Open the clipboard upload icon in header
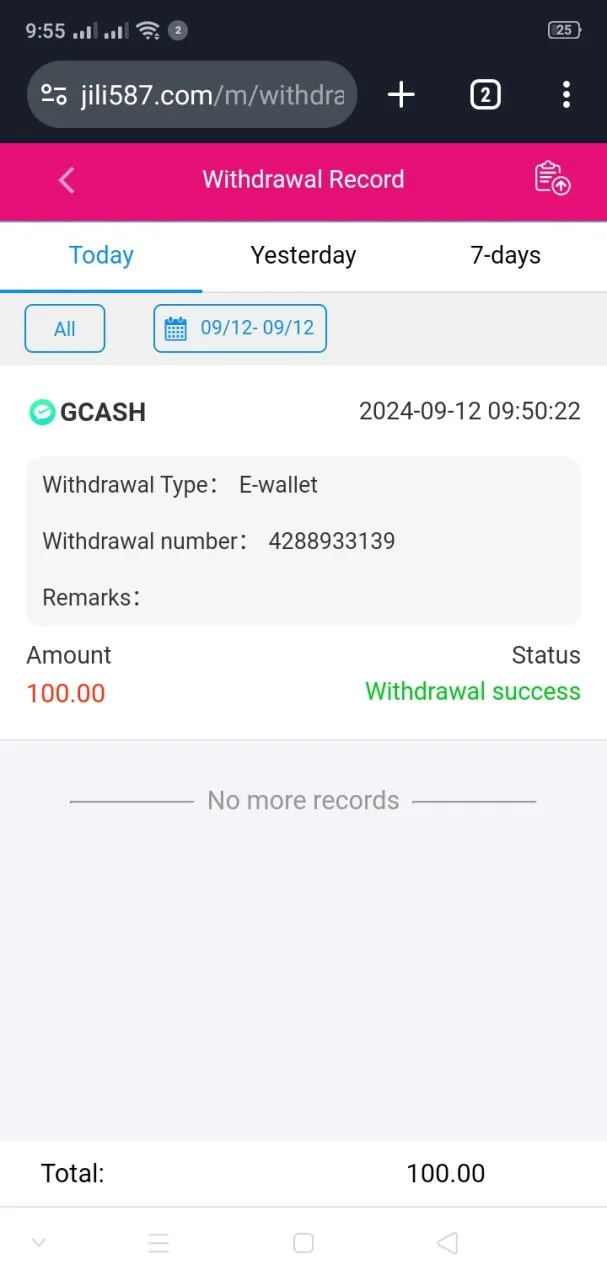 [x=552, y=178]
